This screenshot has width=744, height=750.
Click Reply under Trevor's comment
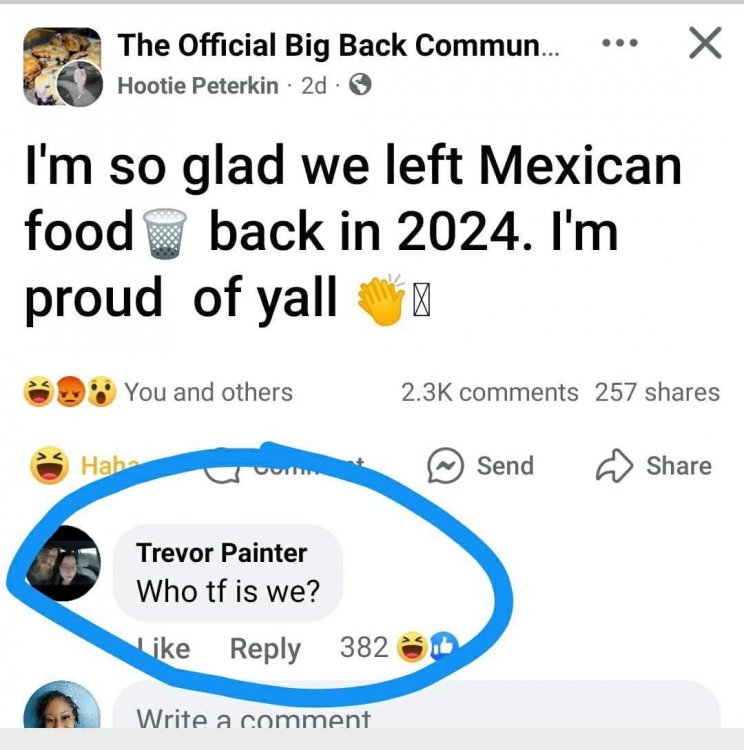[265, 648]
